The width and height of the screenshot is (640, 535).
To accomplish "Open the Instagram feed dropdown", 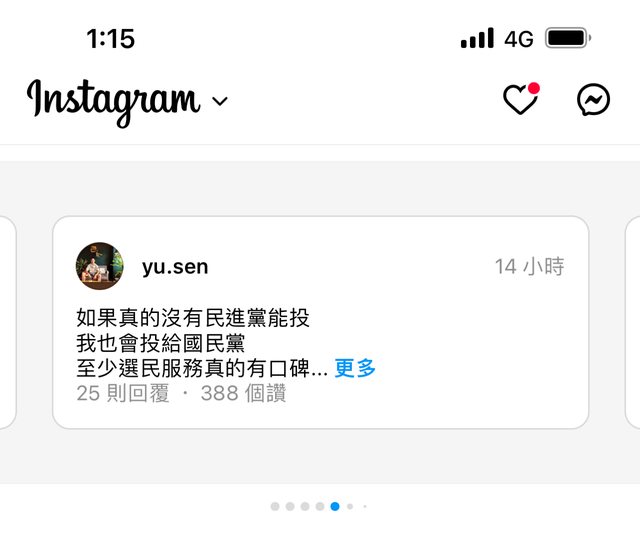I will 128,100.
